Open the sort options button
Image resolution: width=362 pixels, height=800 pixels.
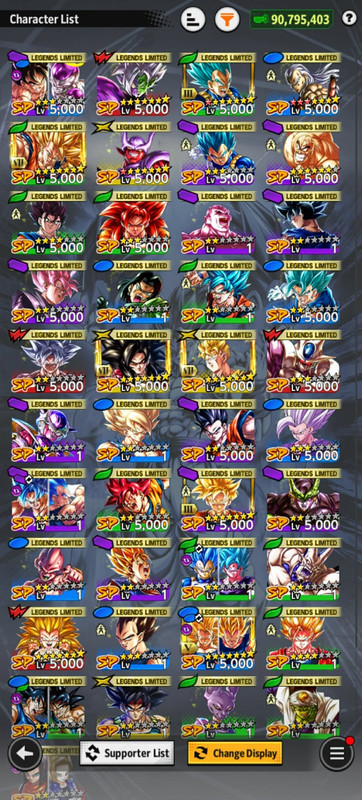pyautogui.click(x=193, y=20)
